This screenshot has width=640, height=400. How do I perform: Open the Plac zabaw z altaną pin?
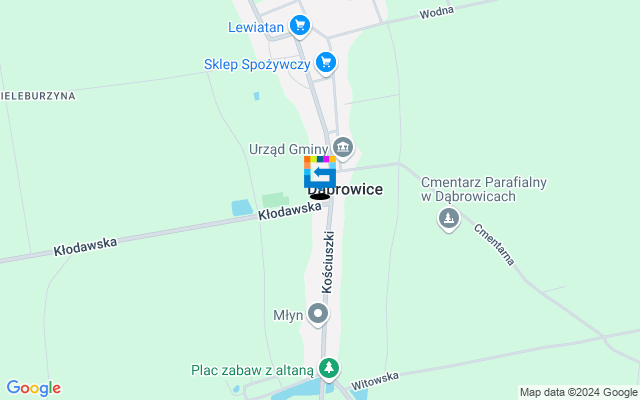328,369
